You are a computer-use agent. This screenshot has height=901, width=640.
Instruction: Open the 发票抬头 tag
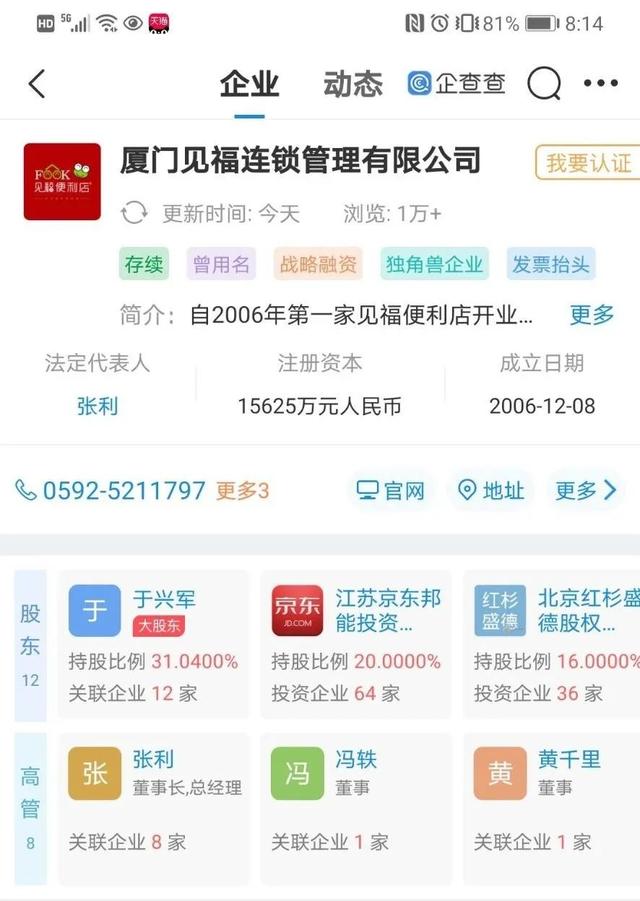point(551,264)
